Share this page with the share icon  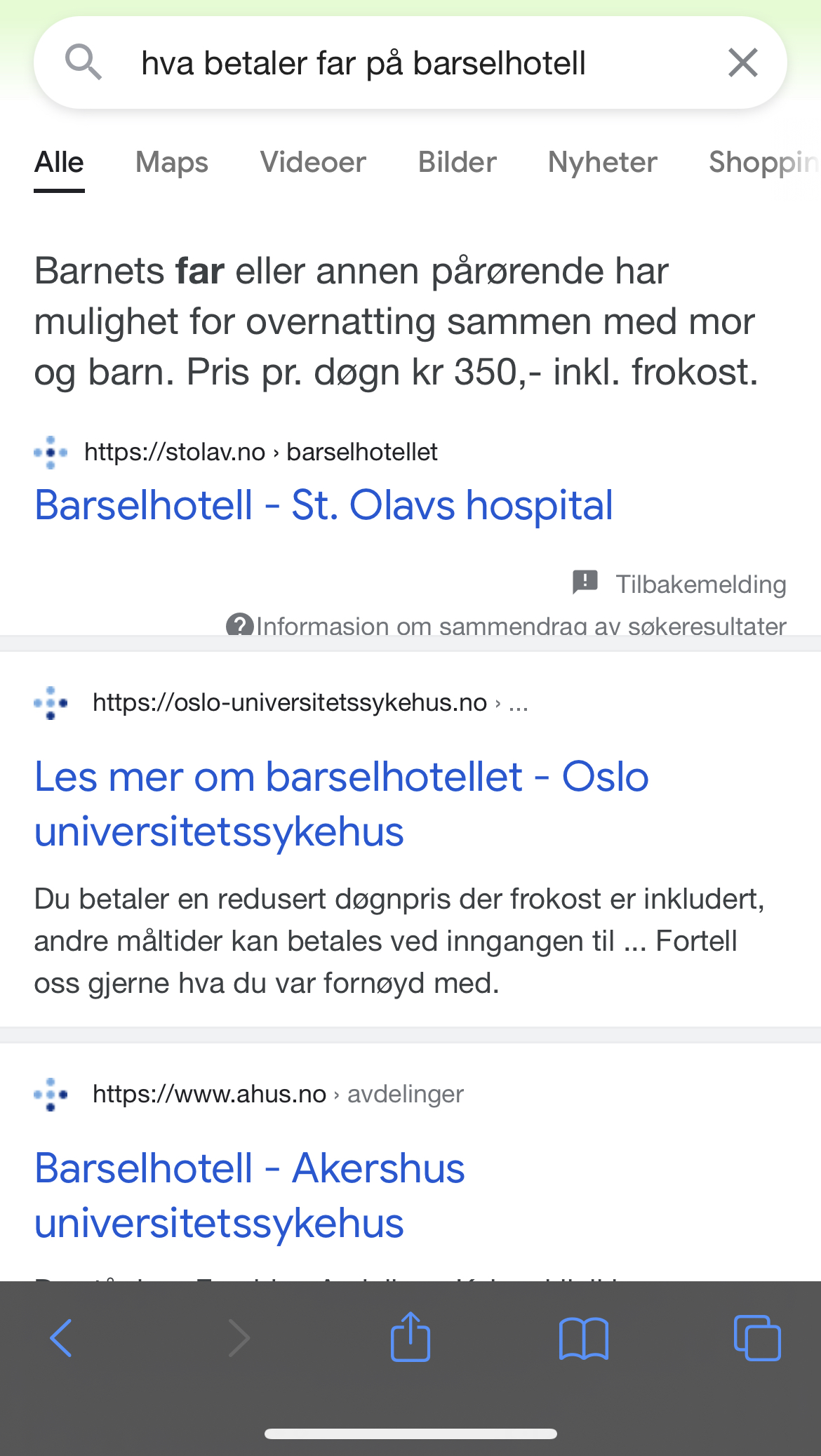pos(410,1337)
